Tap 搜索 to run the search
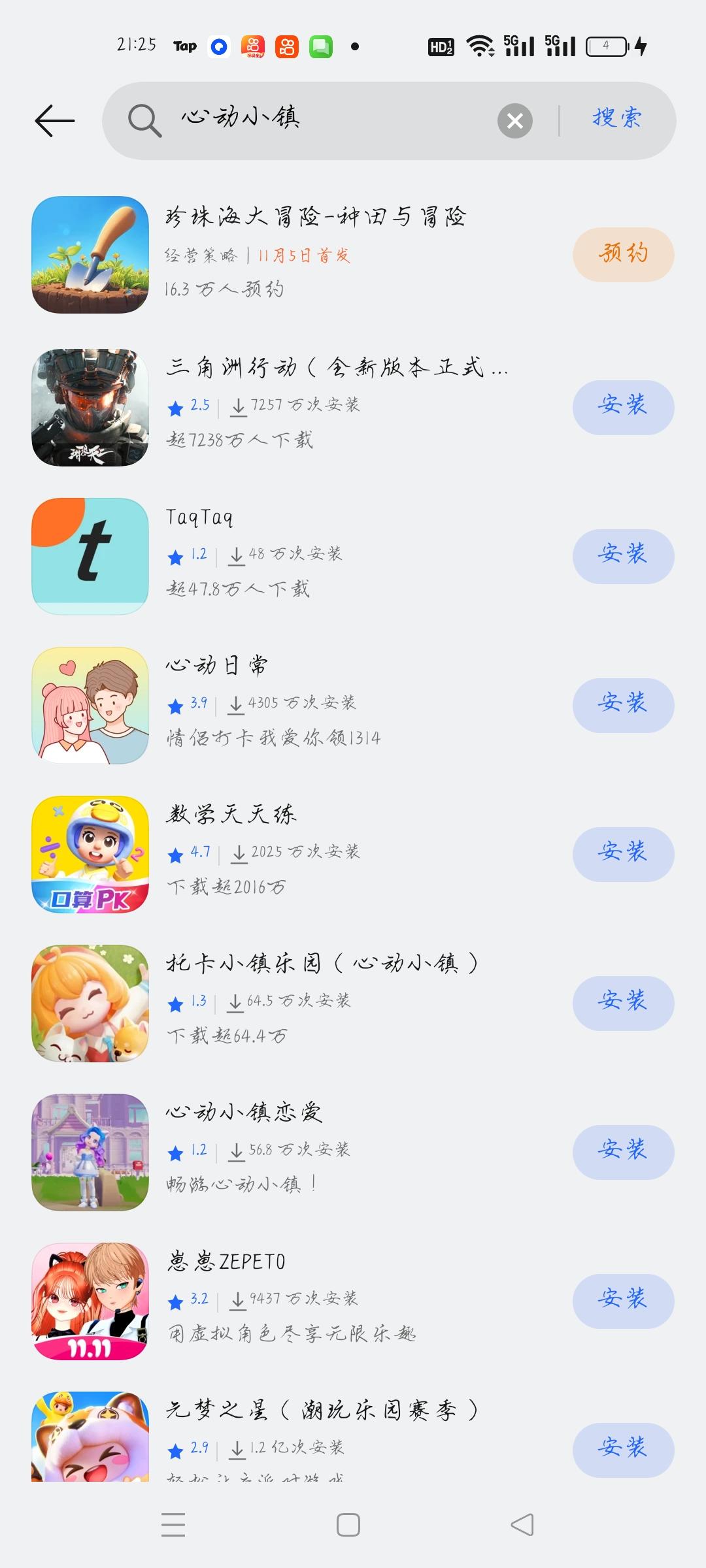This screenshot has height=1568, width=706. (617, 120)
